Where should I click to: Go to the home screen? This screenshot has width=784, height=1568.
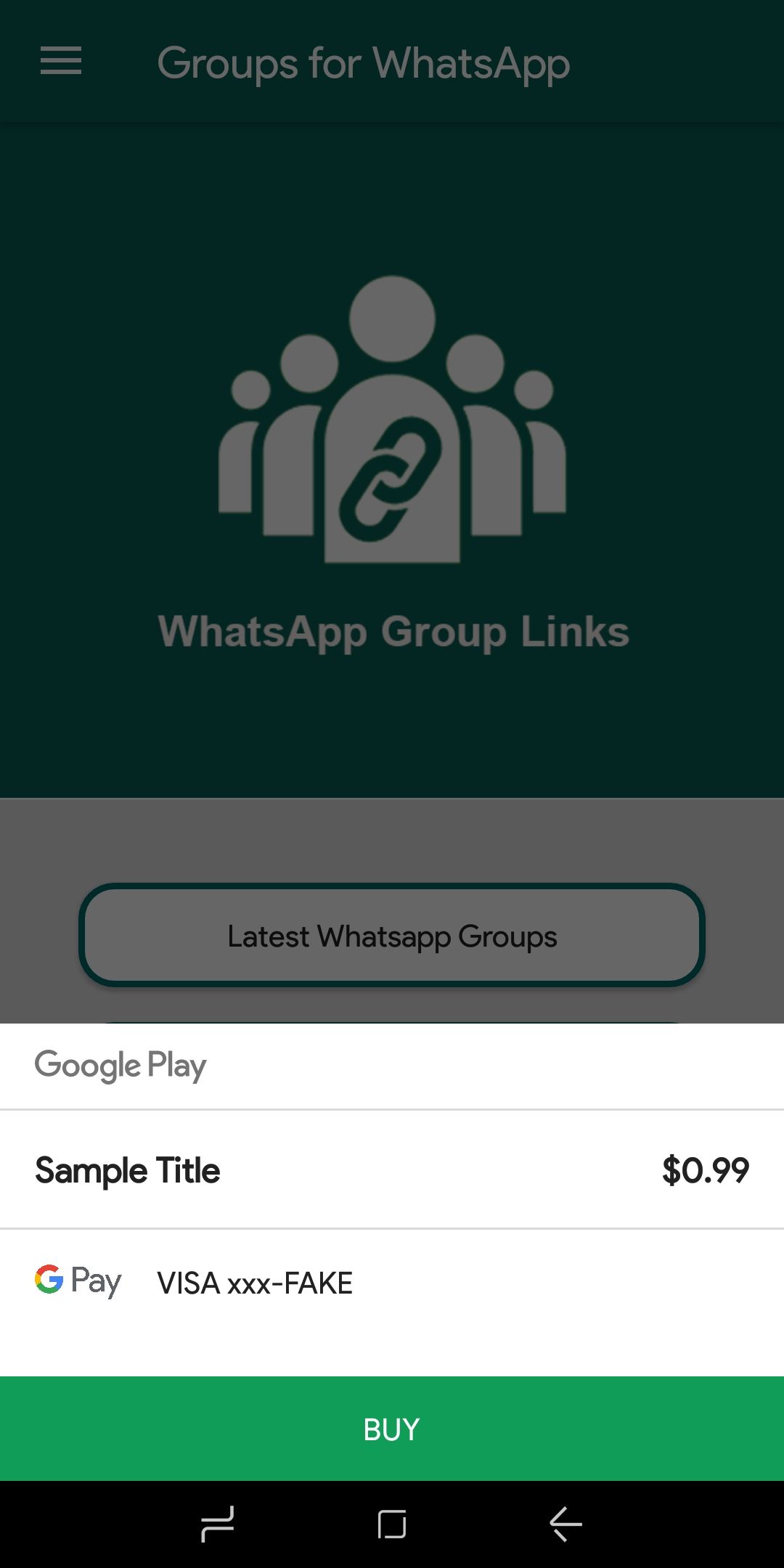(392, 1523)
